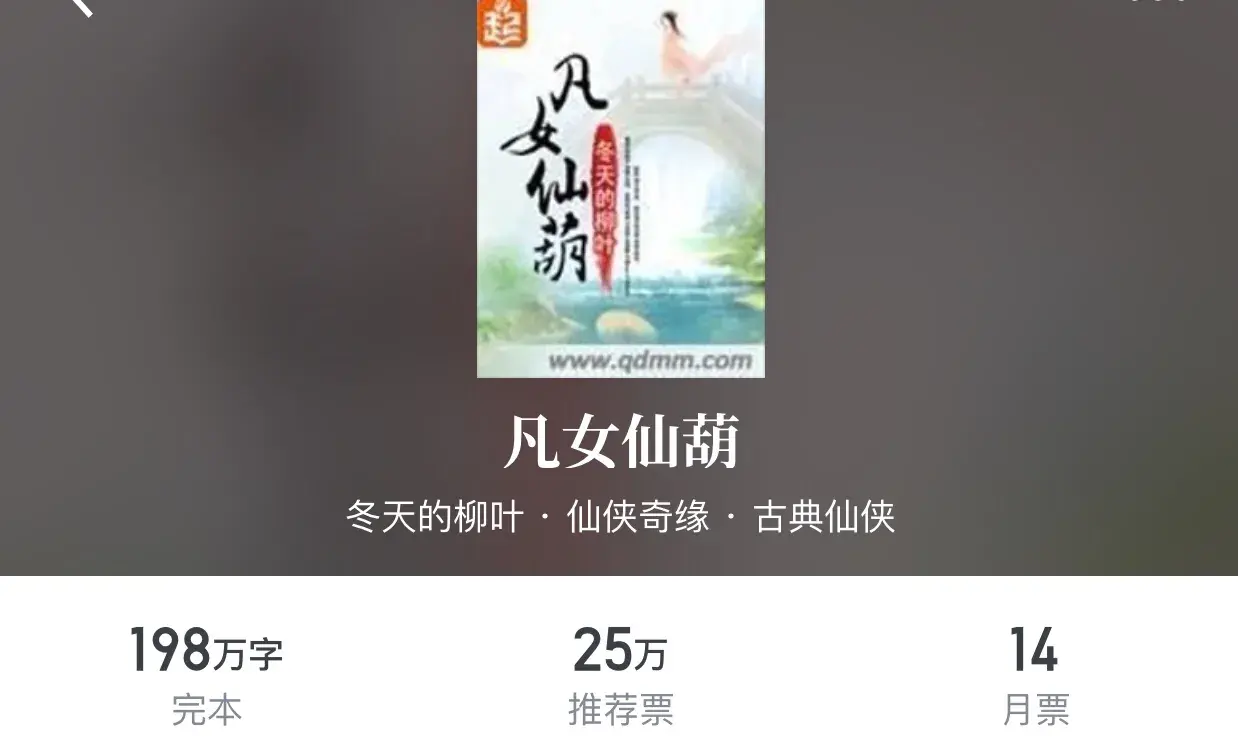1238x737 pixels.
Task: Go back using the top-left arrow
Action: click(x=80, y=5)
